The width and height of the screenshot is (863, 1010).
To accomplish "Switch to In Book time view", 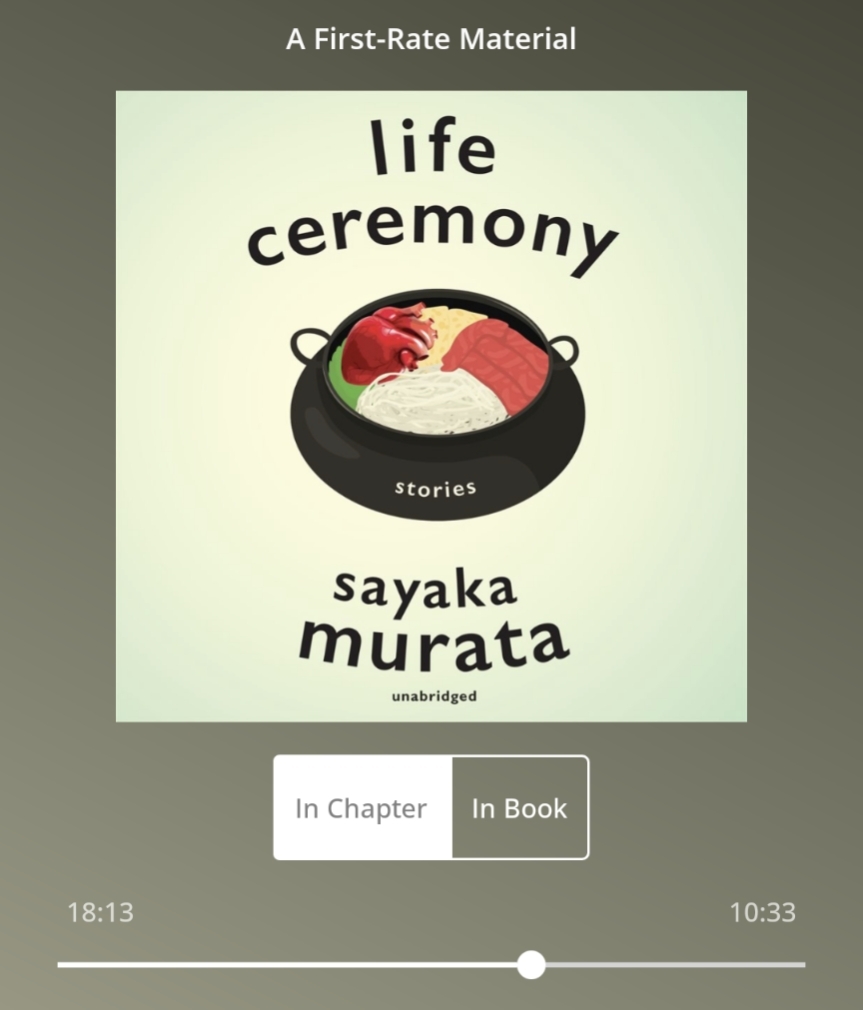I will coord(520,808).
